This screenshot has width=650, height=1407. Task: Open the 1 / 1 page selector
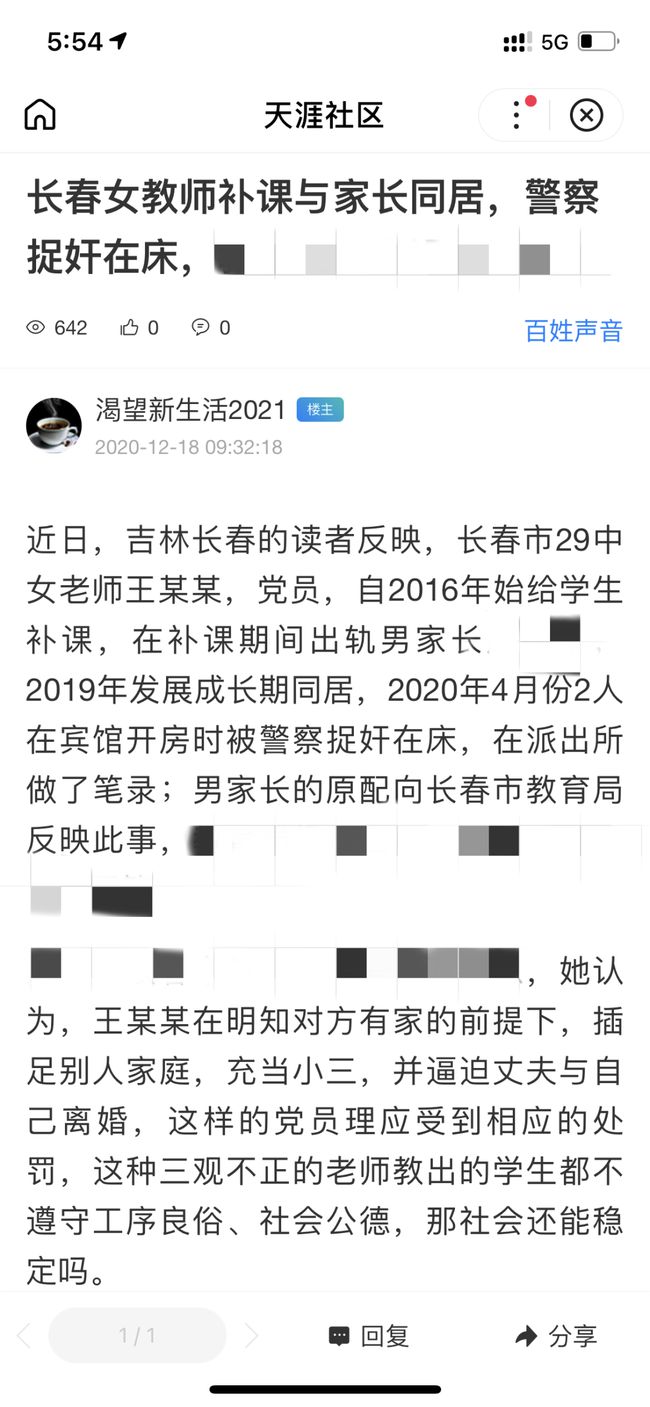point(137,1336)
